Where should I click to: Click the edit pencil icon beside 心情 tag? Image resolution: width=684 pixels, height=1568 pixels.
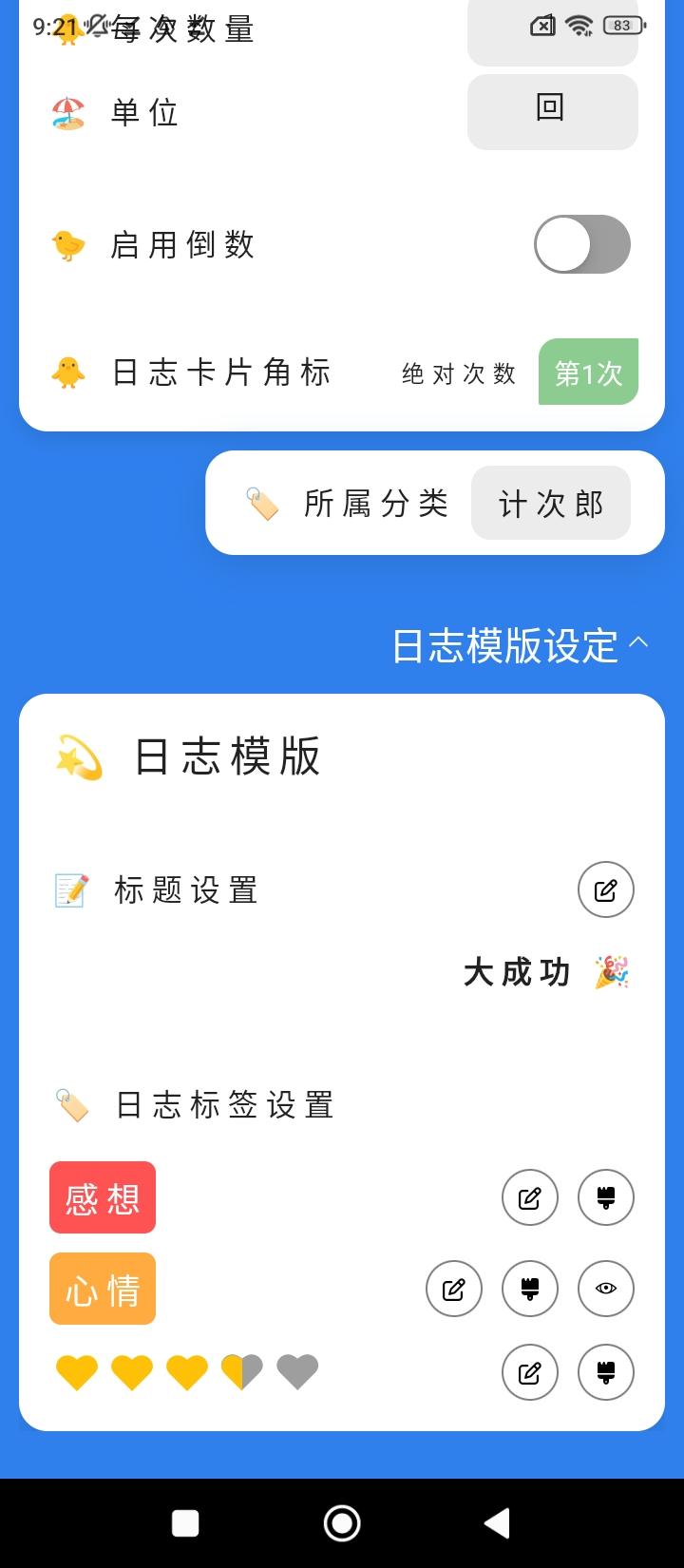coord(453,1289)
